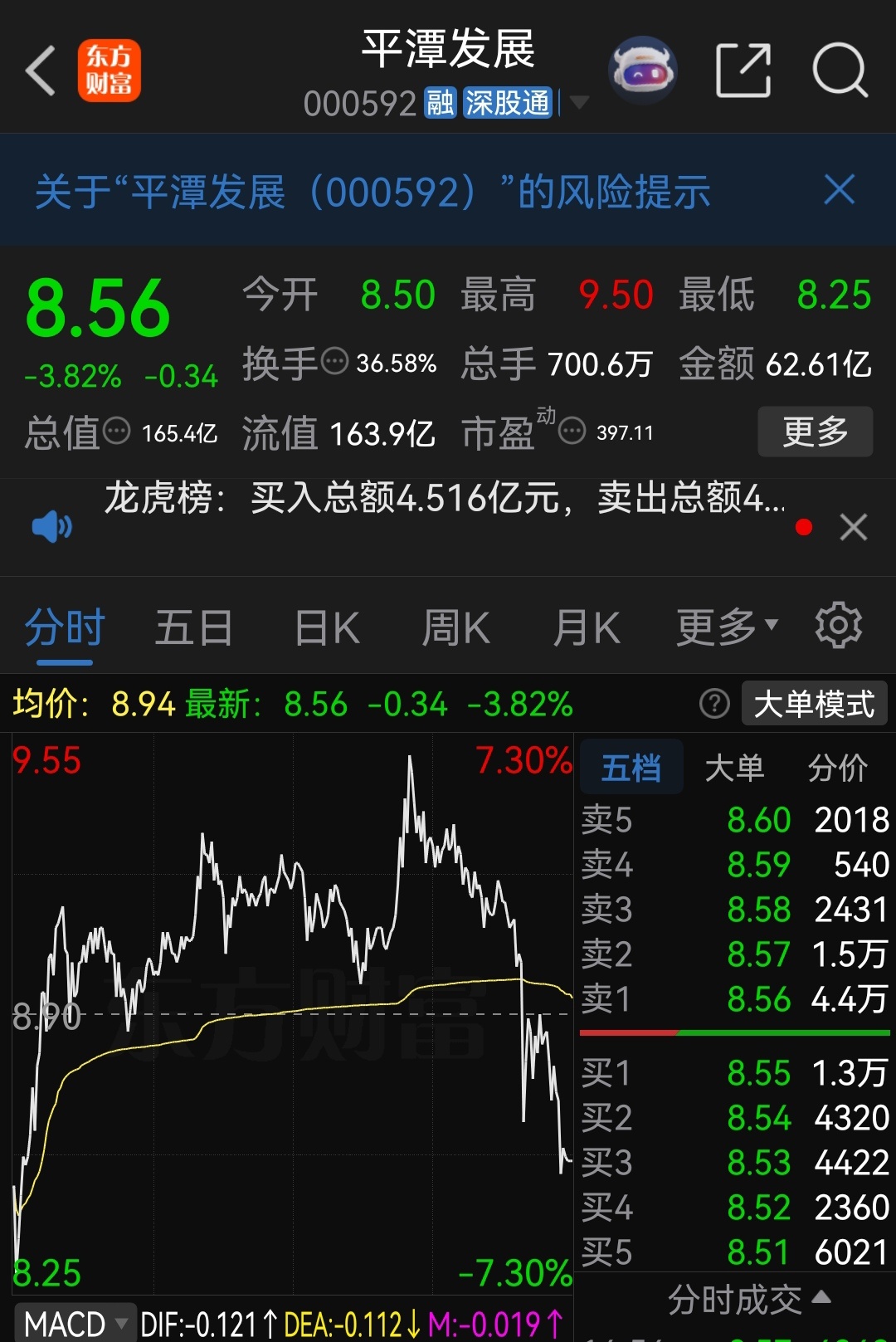This screenshot has width=896, height=1342.
Task: Share the stock page via share icon
Action: point(745,70)
